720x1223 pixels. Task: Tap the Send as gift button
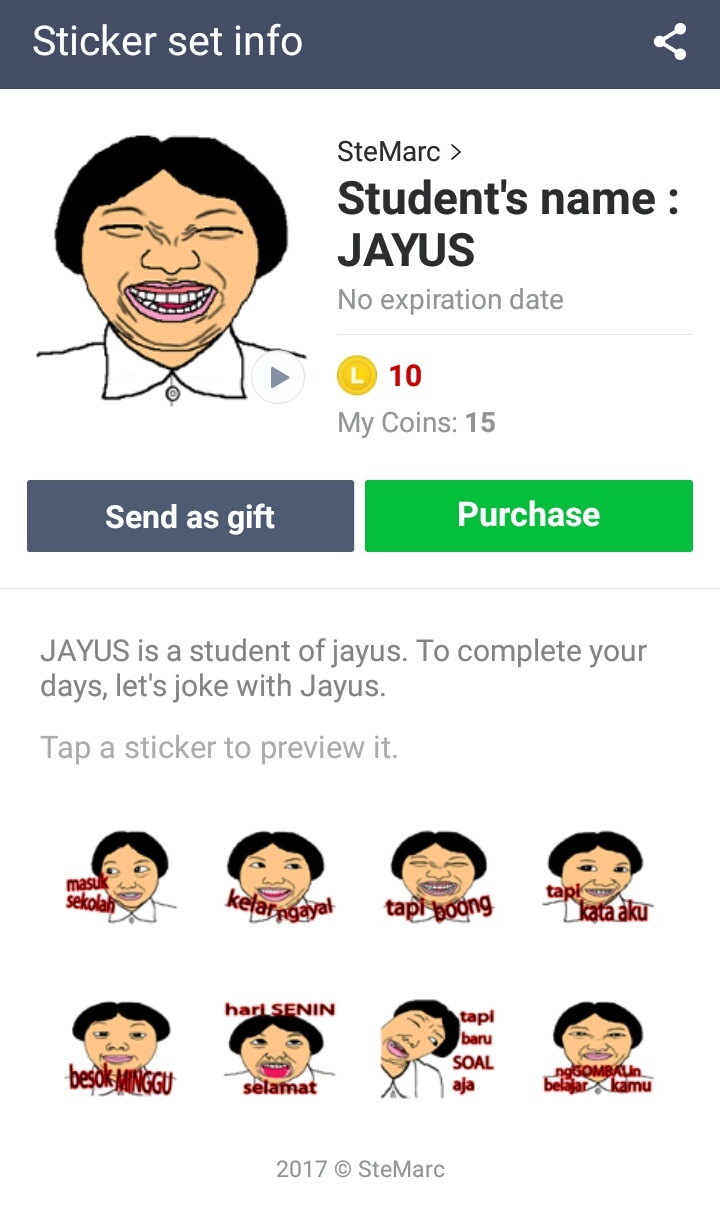pos(190,516)
